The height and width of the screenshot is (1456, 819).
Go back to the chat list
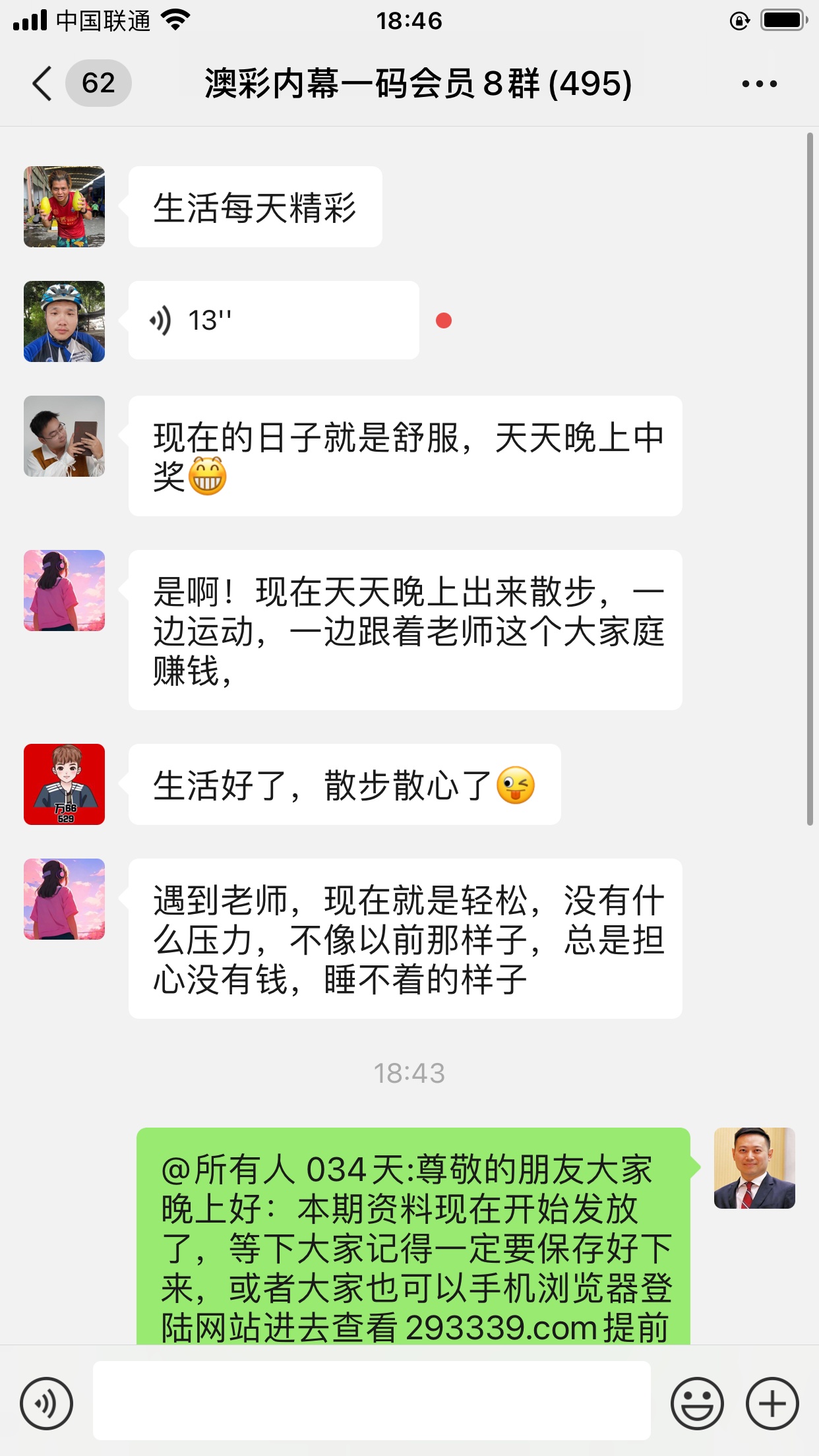click(42, 84)
